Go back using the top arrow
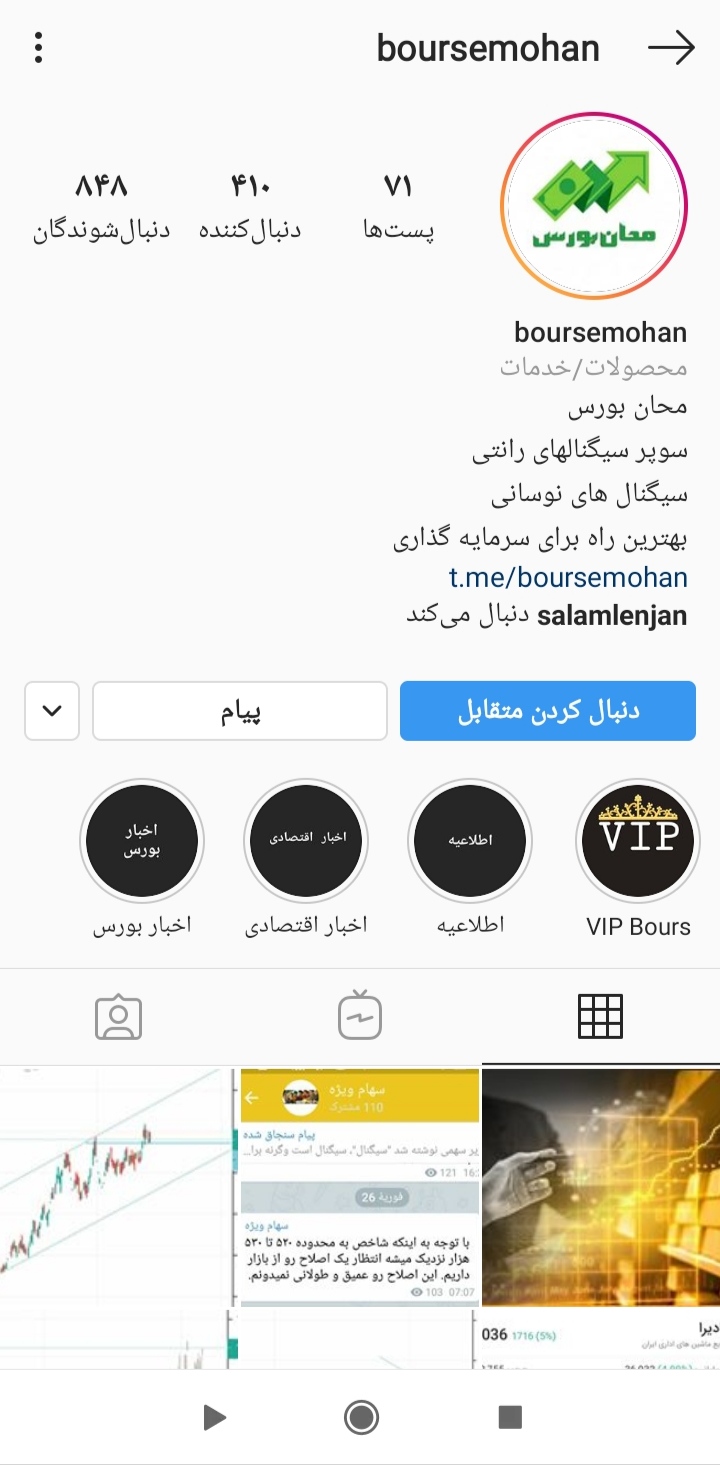Image resolution: width=720 pixels, height=1465 pixels. pyautogui.click(x=670, y=48)
